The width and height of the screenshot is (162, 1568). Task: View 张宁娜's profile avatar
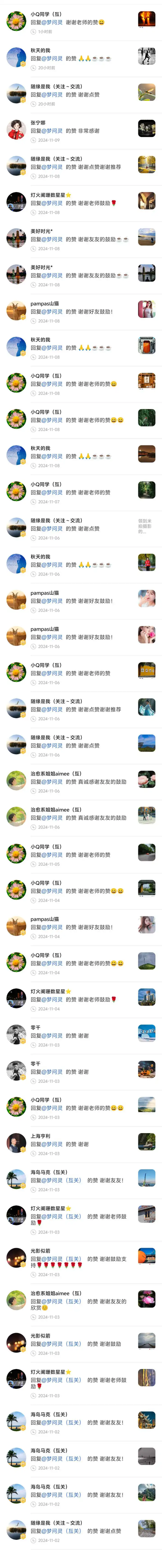click(16, 130)
